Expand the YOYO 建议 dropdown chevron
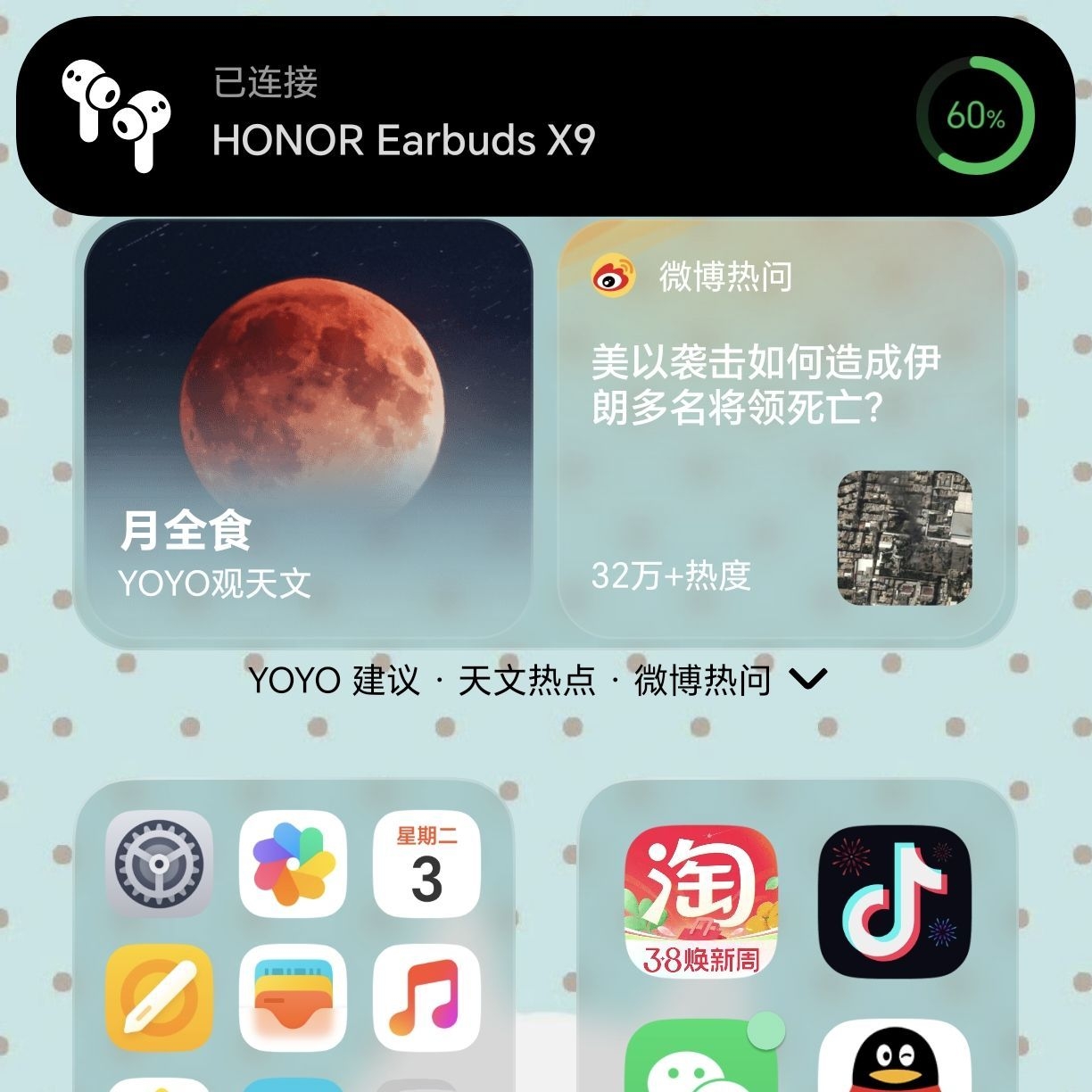Screen dimensions: 1092x1092 [x=808, y=680]
